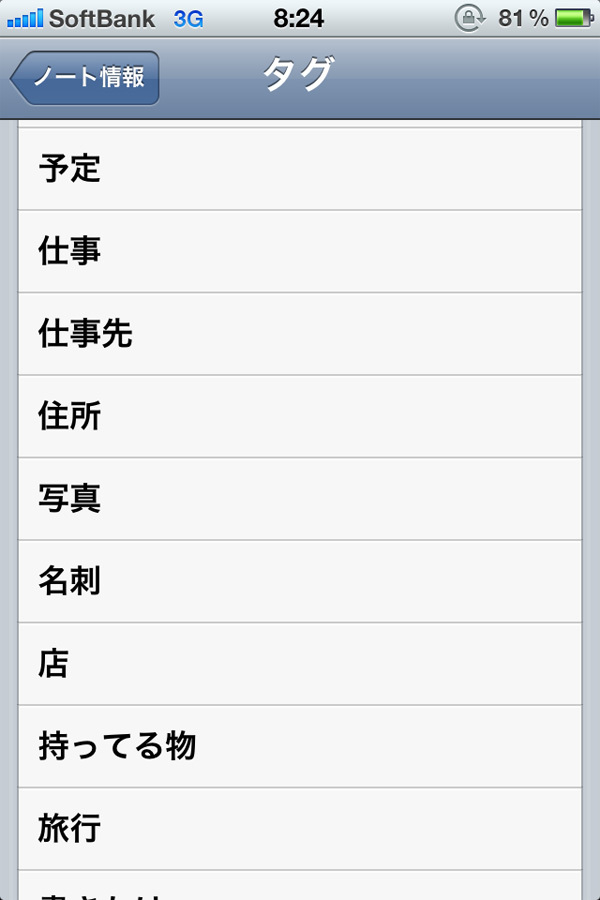Choose the 店 tag
This screenshot has height=900, width=600.
(x=300, y=663)
